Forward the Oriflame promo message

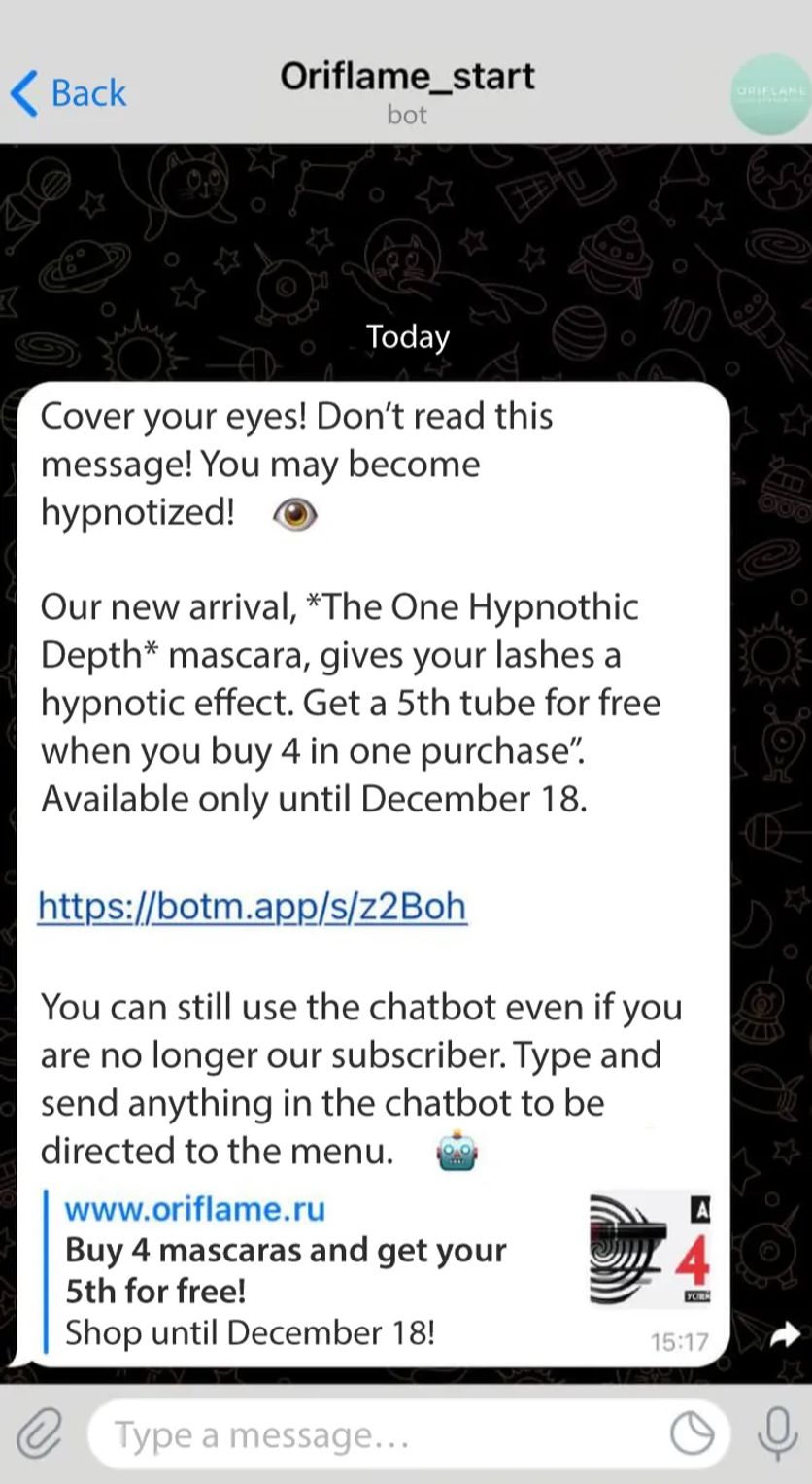783,1336
